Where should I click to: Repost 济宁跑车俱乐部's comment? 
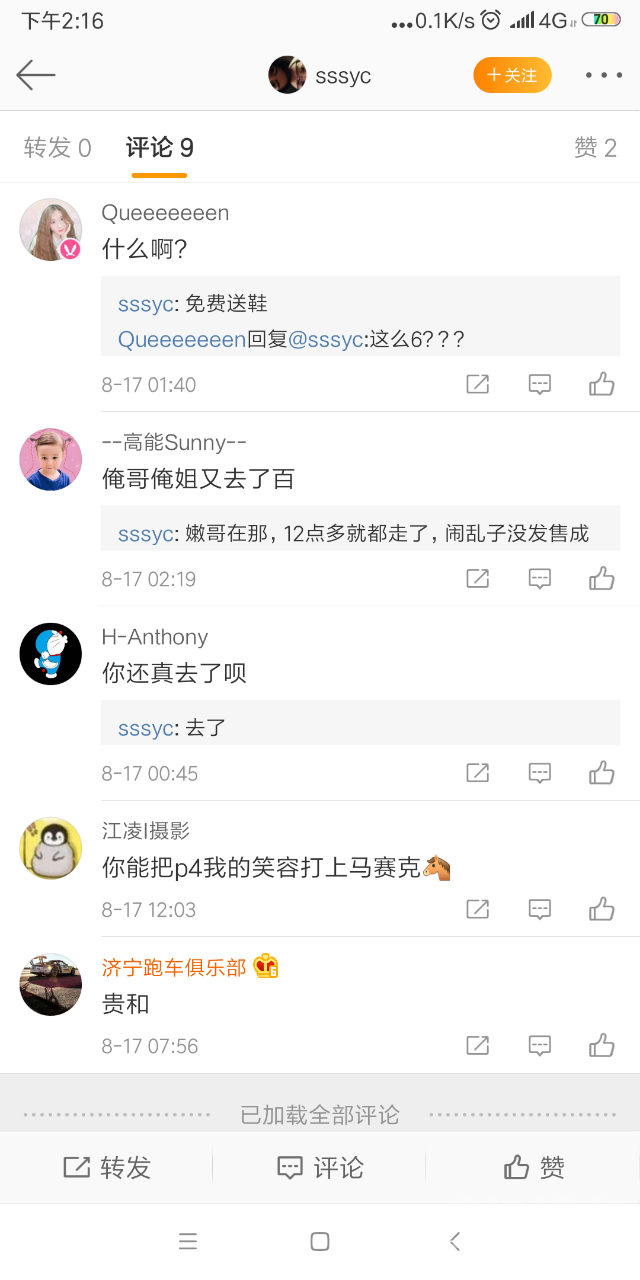tap(478, 1046)
